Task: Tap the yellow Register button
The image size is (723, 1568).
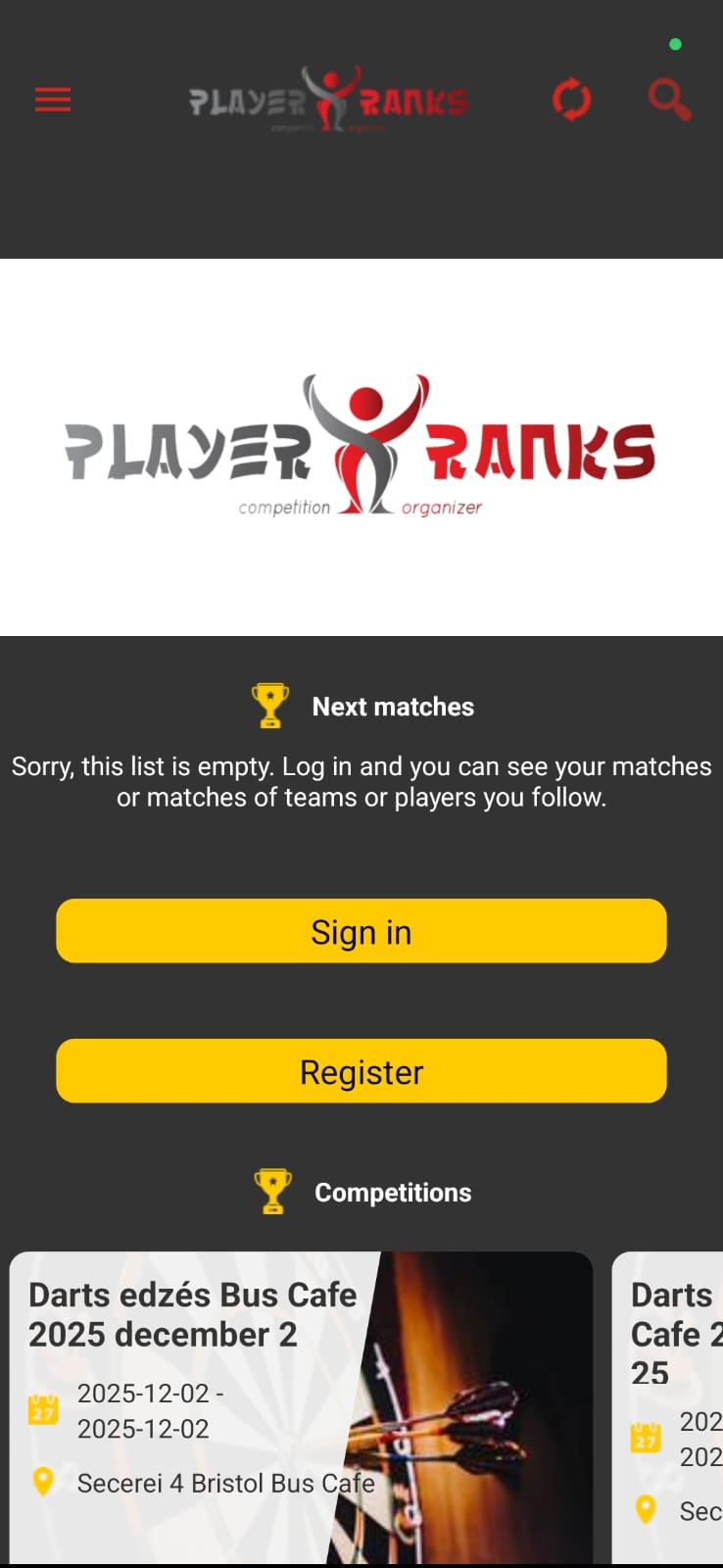Action: pos(361,1071)
